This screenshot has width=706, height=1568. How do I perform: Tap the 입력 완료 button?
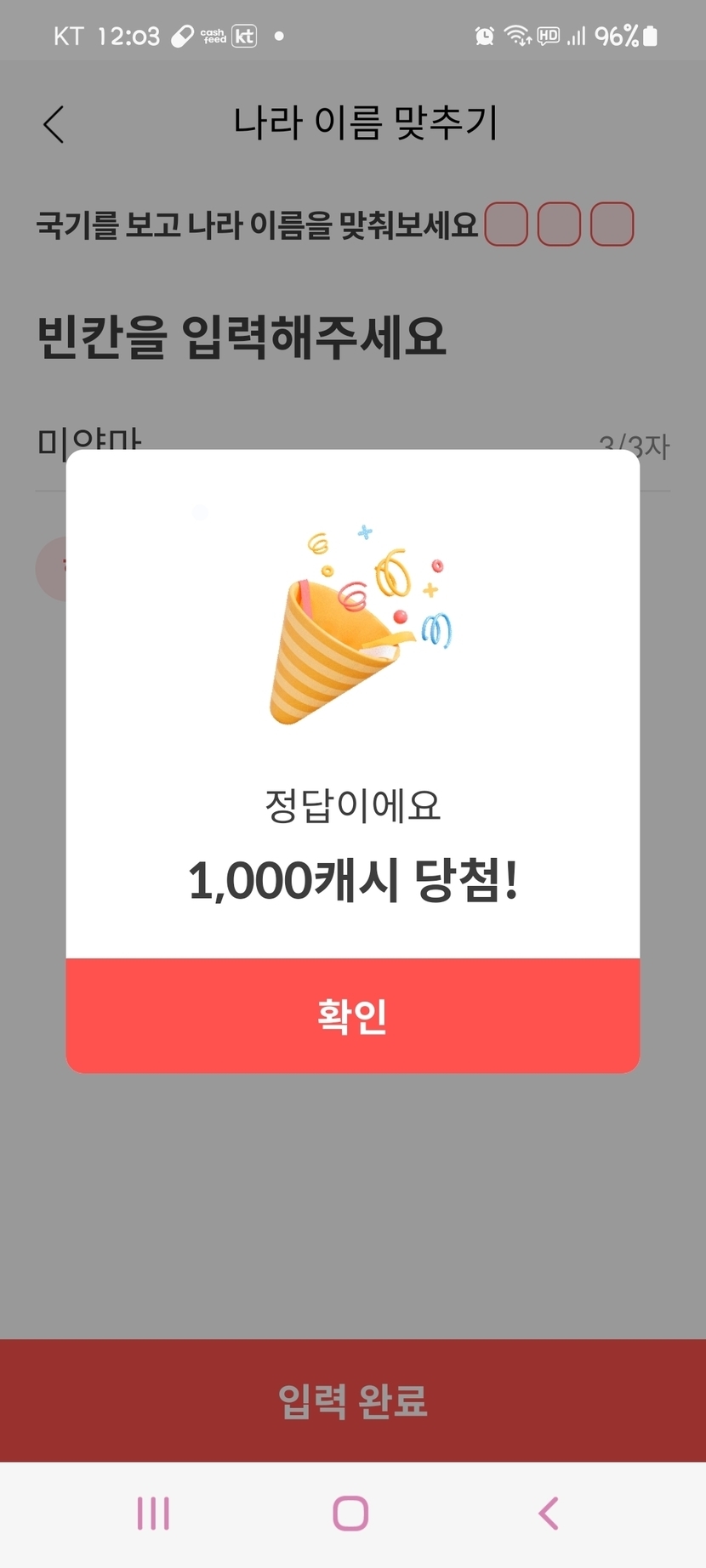pos(352,1400)
